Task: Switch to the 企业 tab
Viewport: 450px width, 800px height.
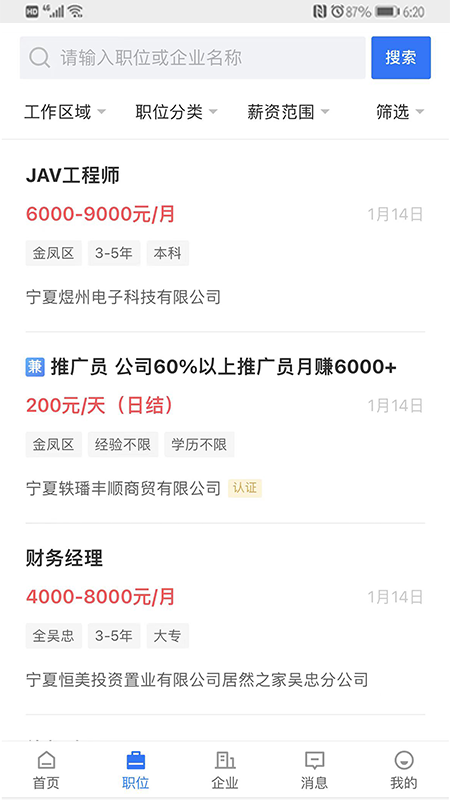Action: 225,770
